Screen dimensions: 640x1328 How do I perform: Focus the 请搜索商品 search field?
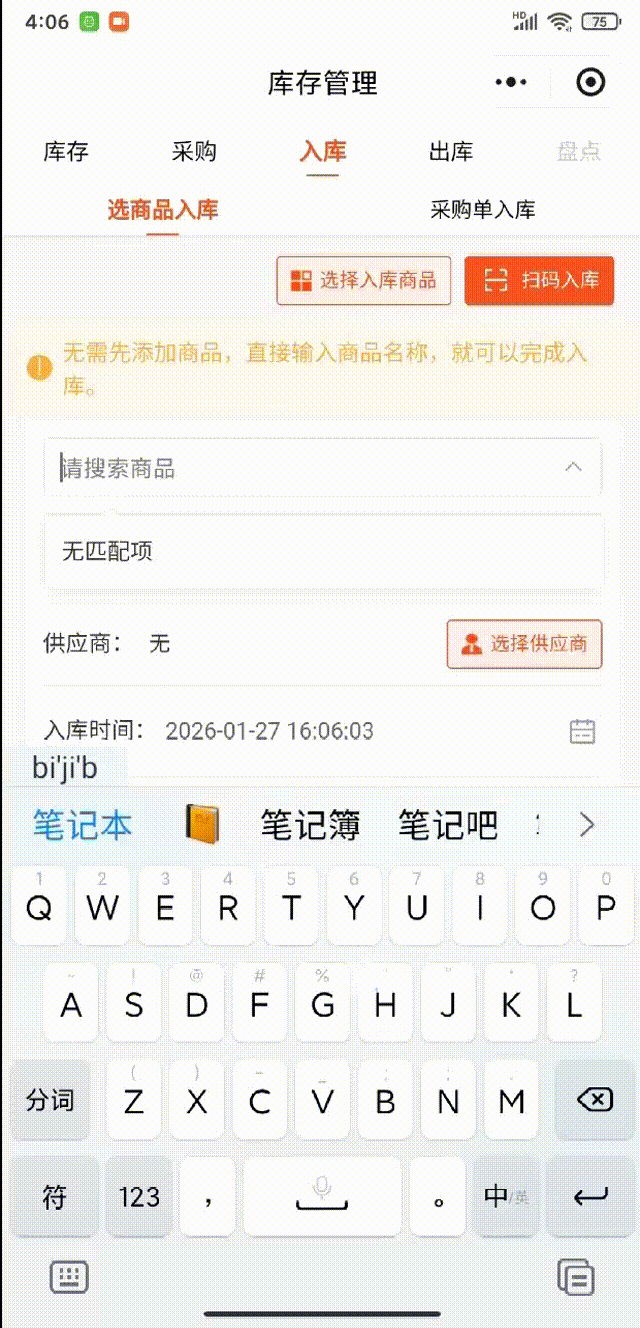tap(300, 468)
